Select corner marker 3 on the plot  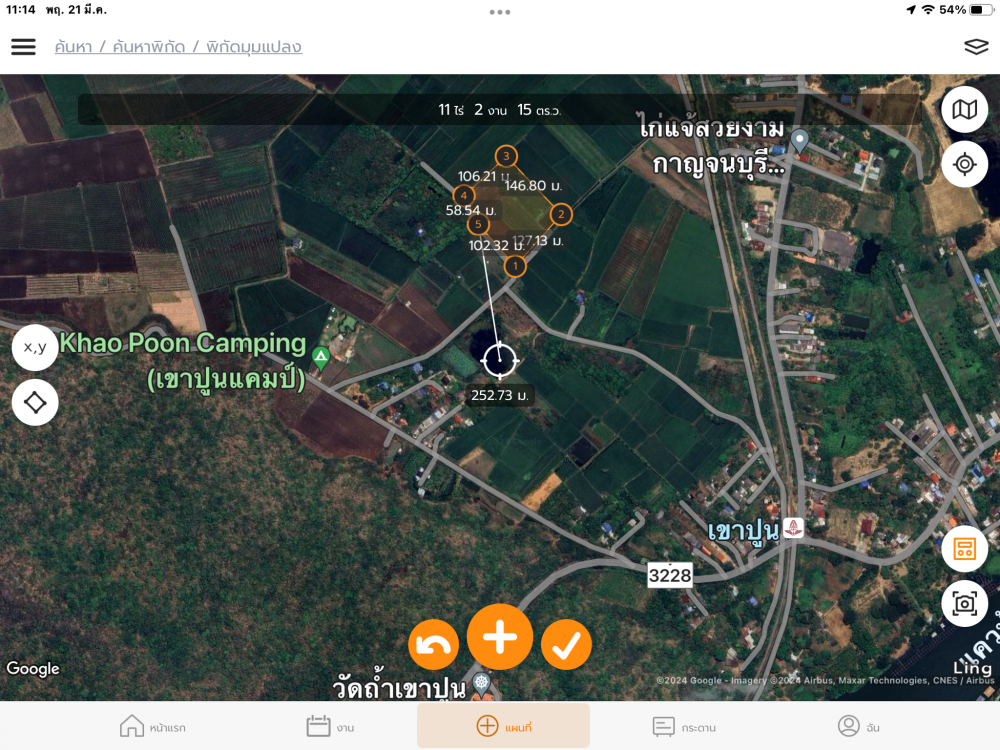pos(506,156)
